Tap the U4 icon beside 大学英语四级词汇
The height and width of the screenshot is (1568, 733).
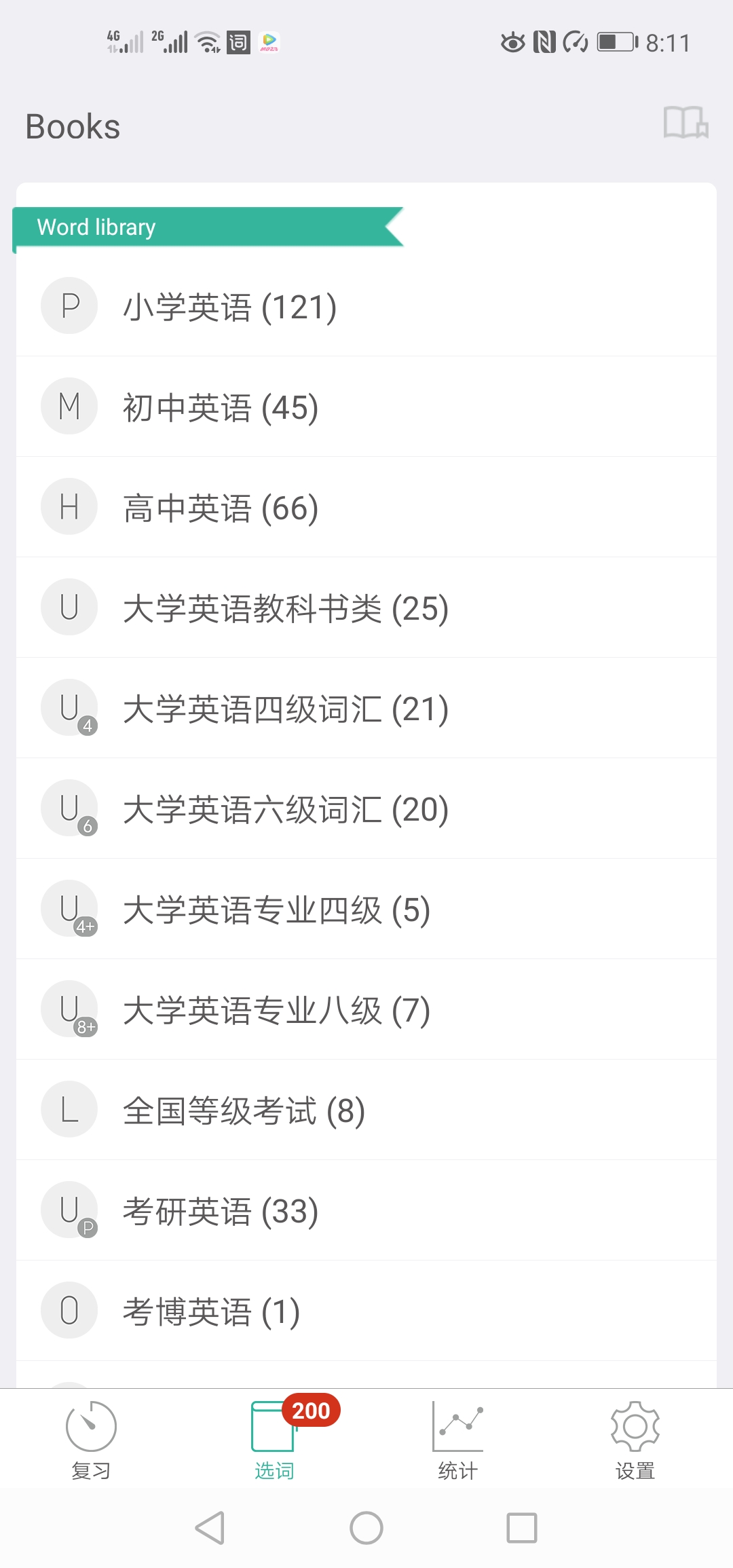pos(69,708)
